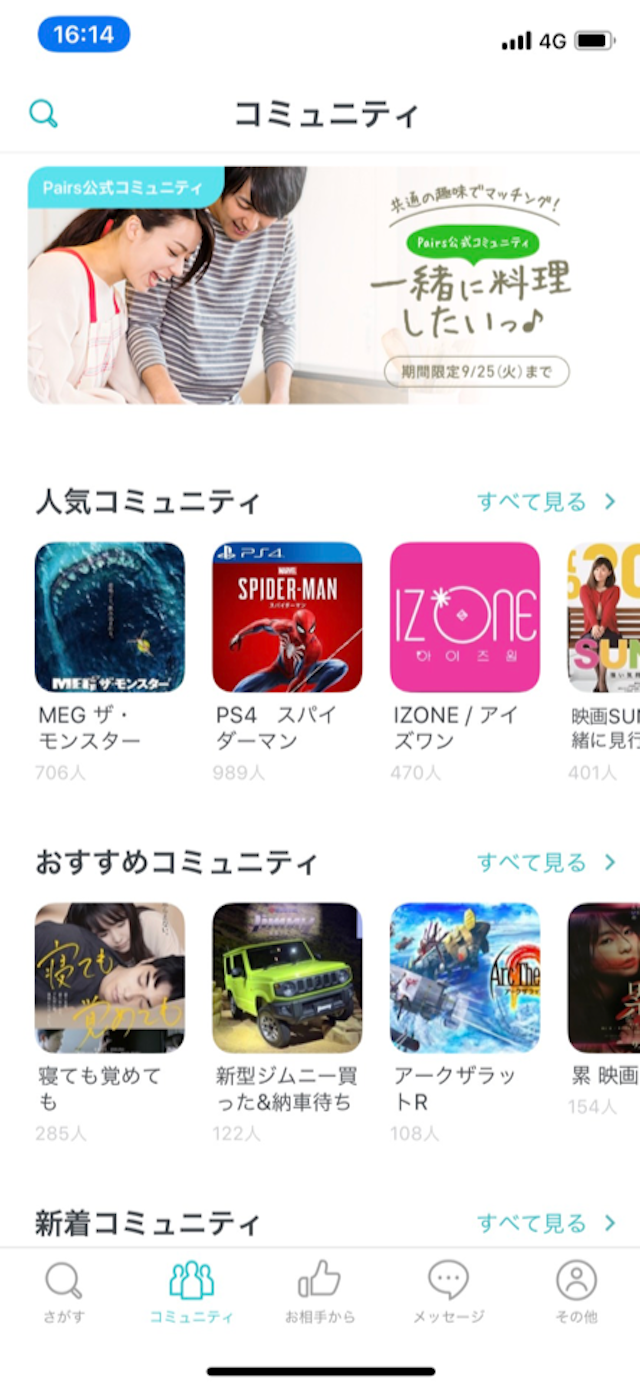The image size is (640, 1386).
Task: Open the 寝ても覚めても community
Action: tap(110, 977)
